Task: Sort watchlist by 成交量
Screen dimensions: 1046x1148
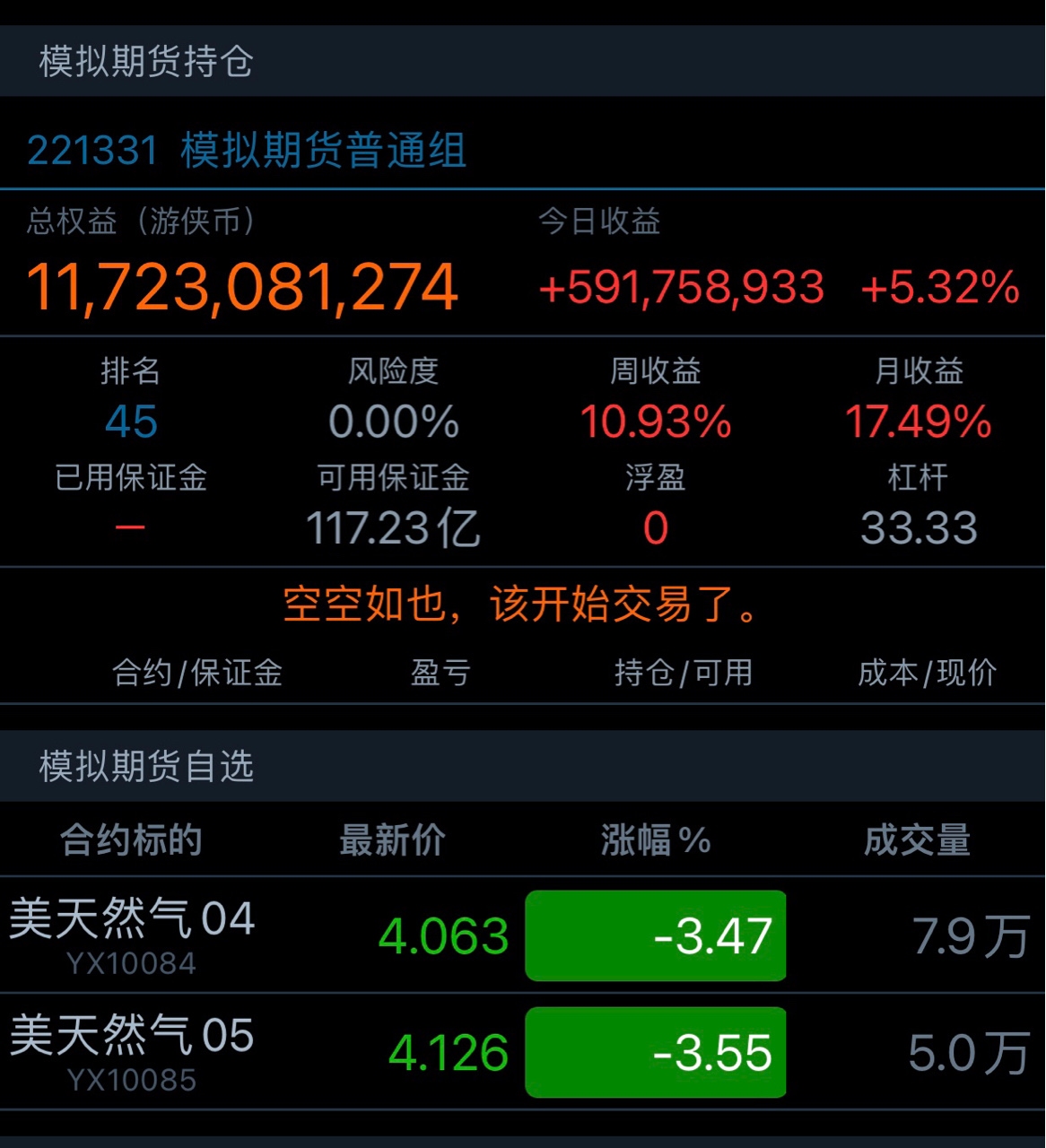Action: [917, 840]
